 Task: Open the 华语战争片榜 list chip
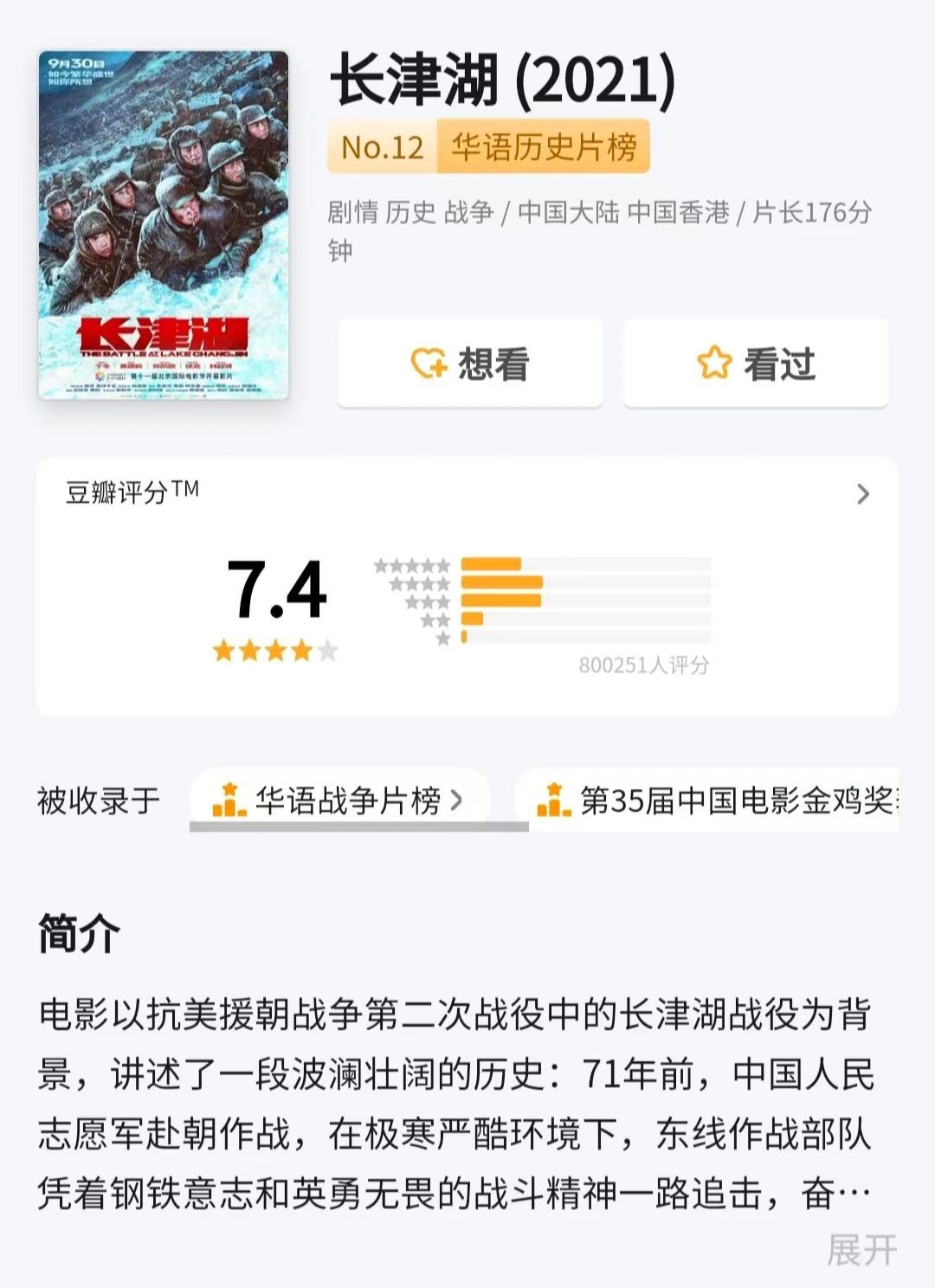point(339,800)
